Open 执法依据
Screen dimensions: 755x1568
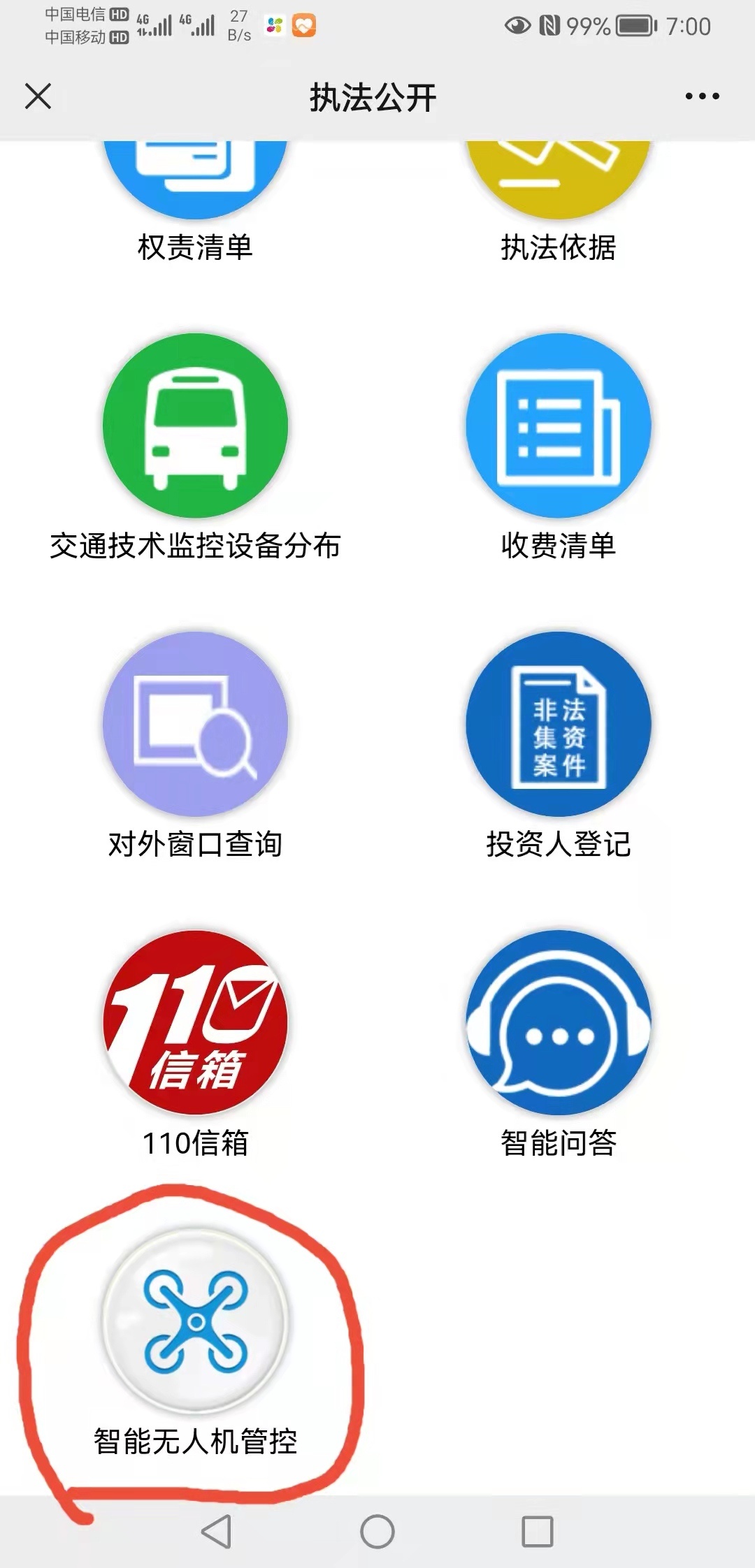coord(558,182)
